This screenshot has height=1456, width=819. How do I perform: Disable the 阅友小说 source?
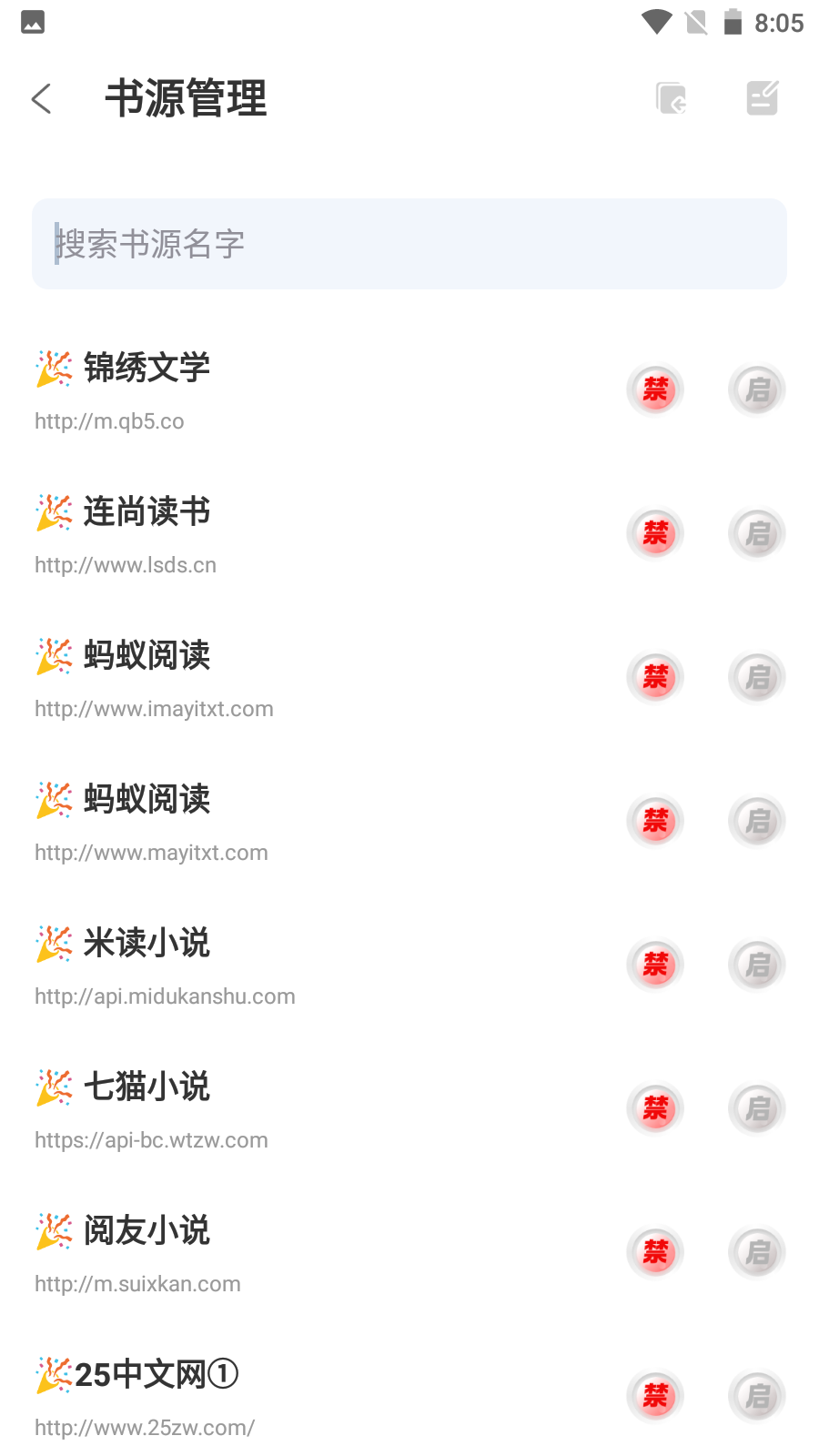point(655,1252)
